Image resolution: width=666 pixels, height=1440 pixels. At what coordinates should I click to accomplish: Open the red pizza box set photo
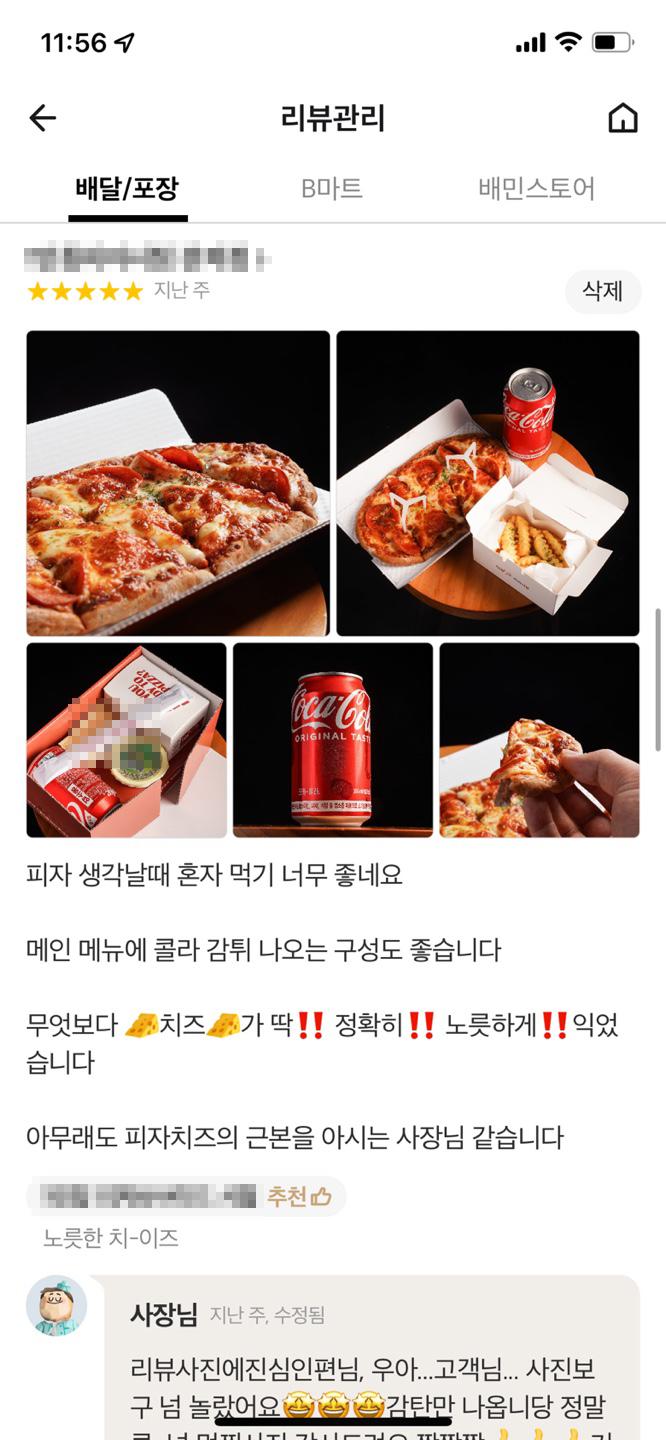126,740
